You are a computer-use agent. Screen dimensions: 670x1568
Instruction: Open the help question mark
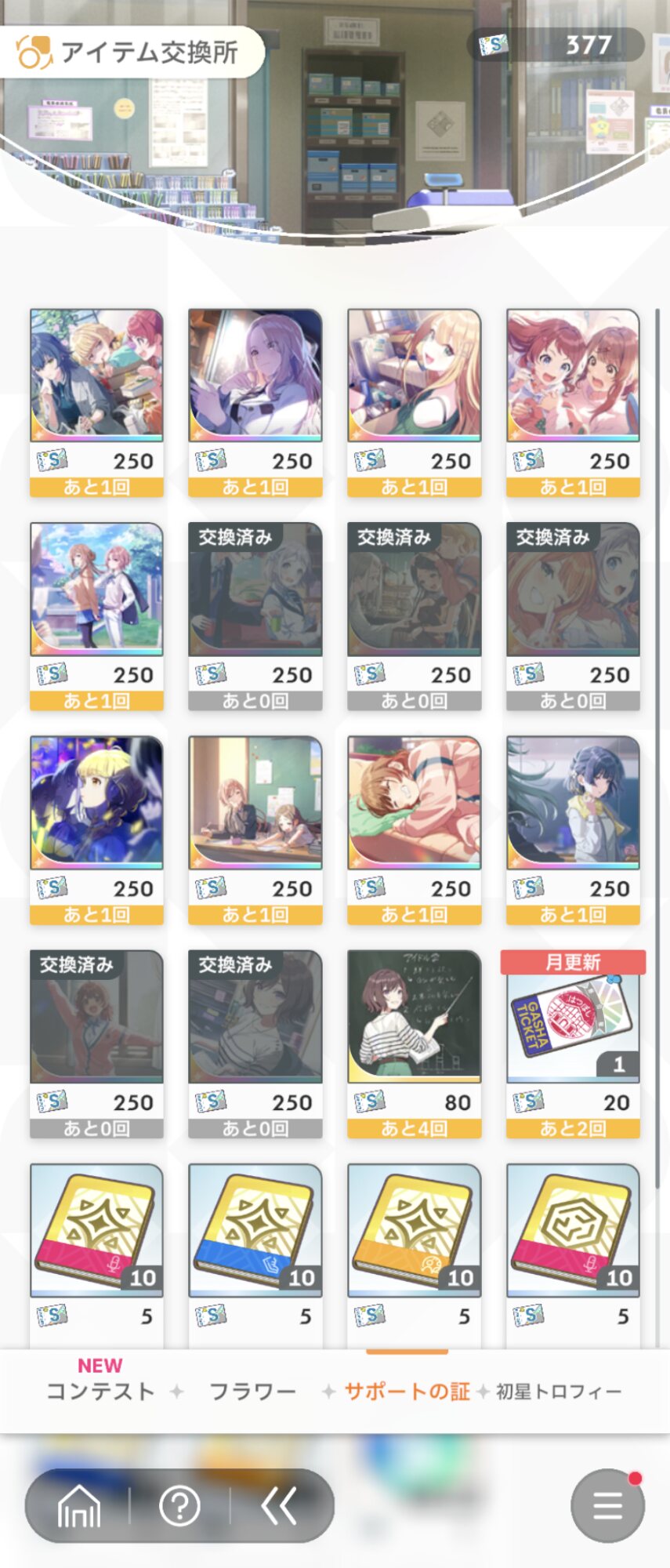pos(179,1506)
